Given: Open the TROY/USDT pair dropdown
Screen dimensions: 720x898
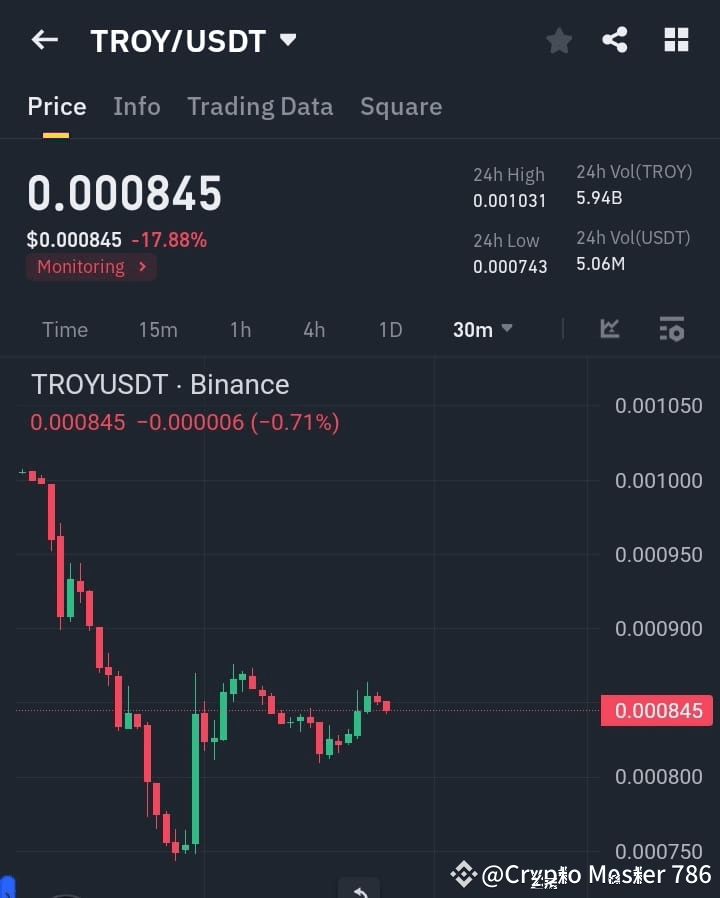Looking at the screenshot, I should pos(287,42).
